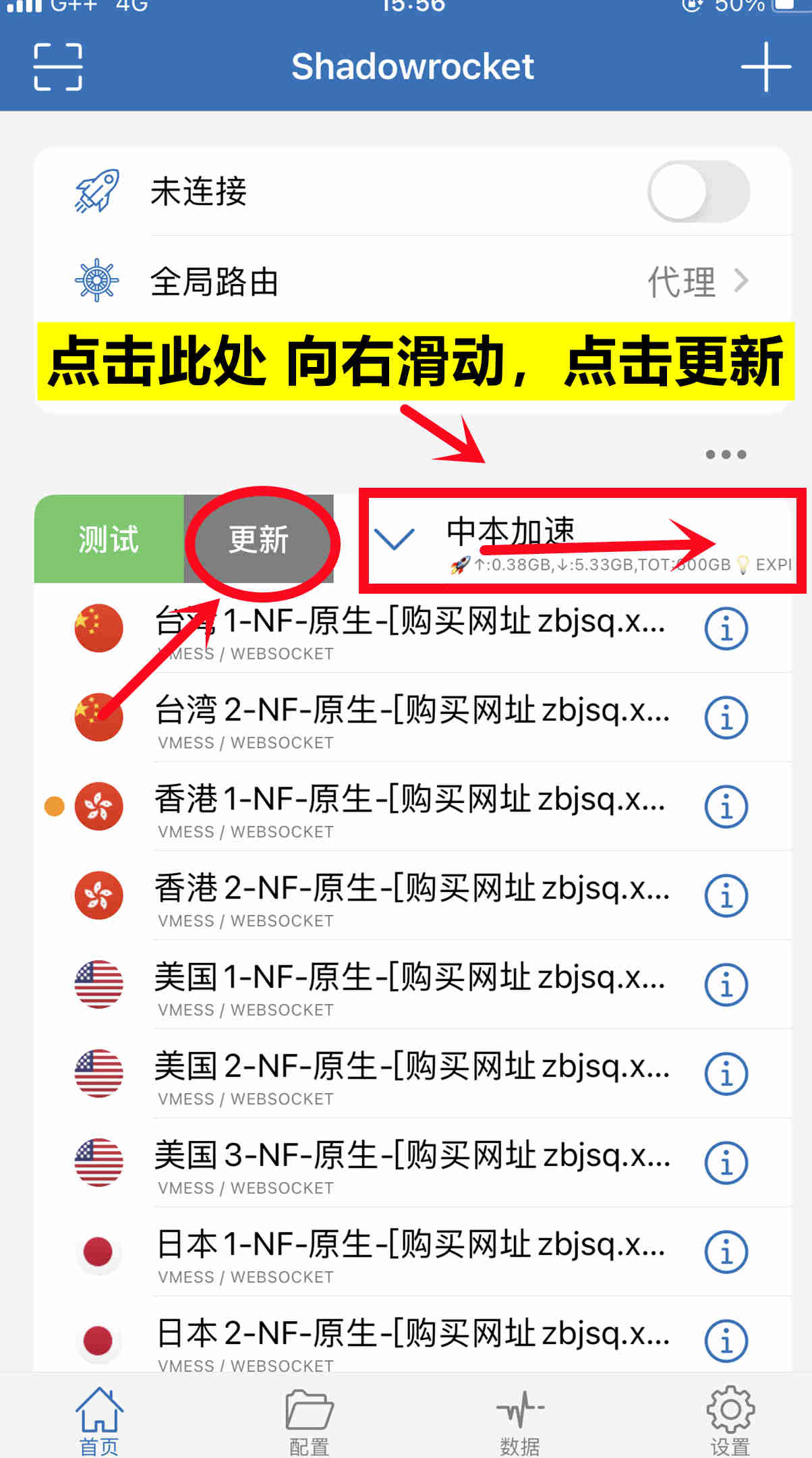Open the three-dot more options menu
812x1458 pixels.
726,454
